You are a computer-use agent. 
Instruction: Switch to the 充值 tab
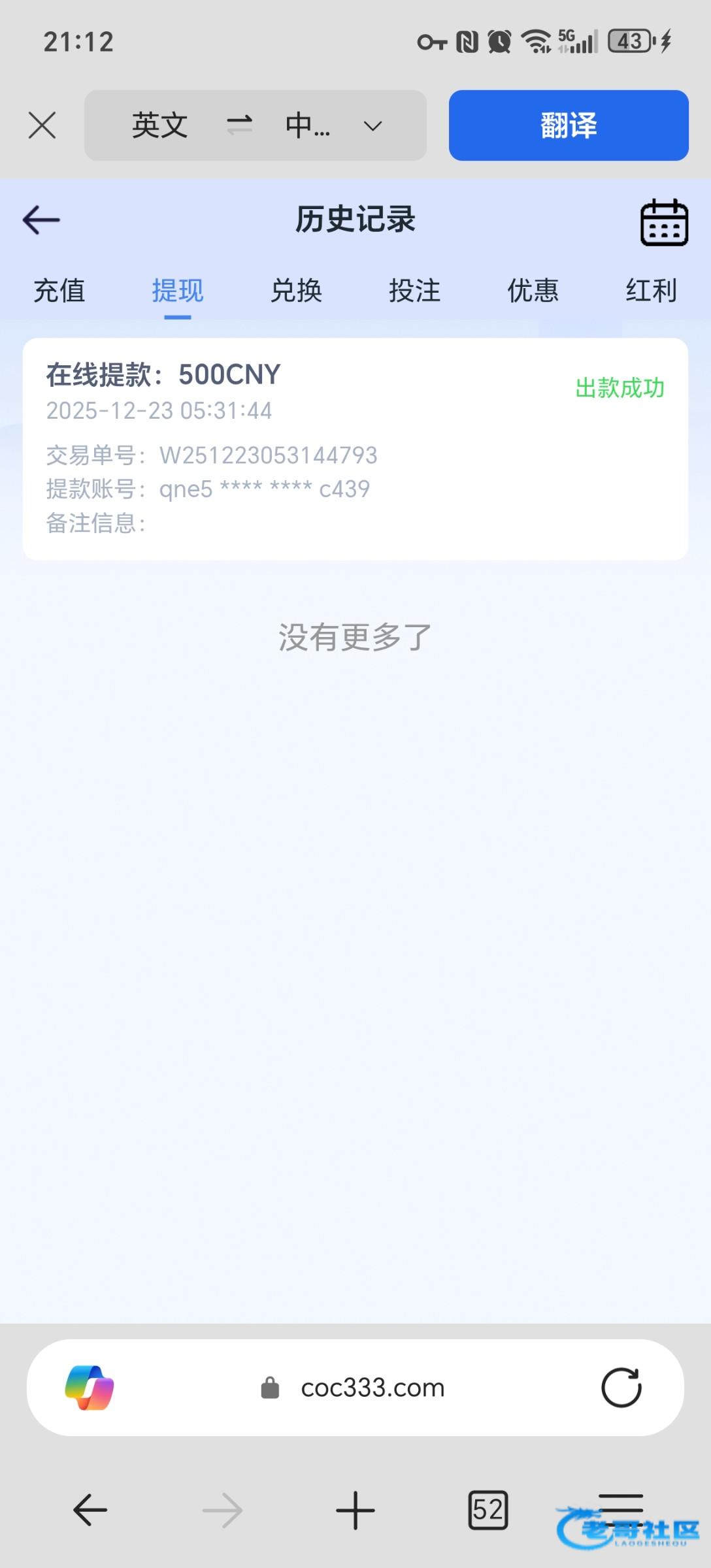point(59,291)
